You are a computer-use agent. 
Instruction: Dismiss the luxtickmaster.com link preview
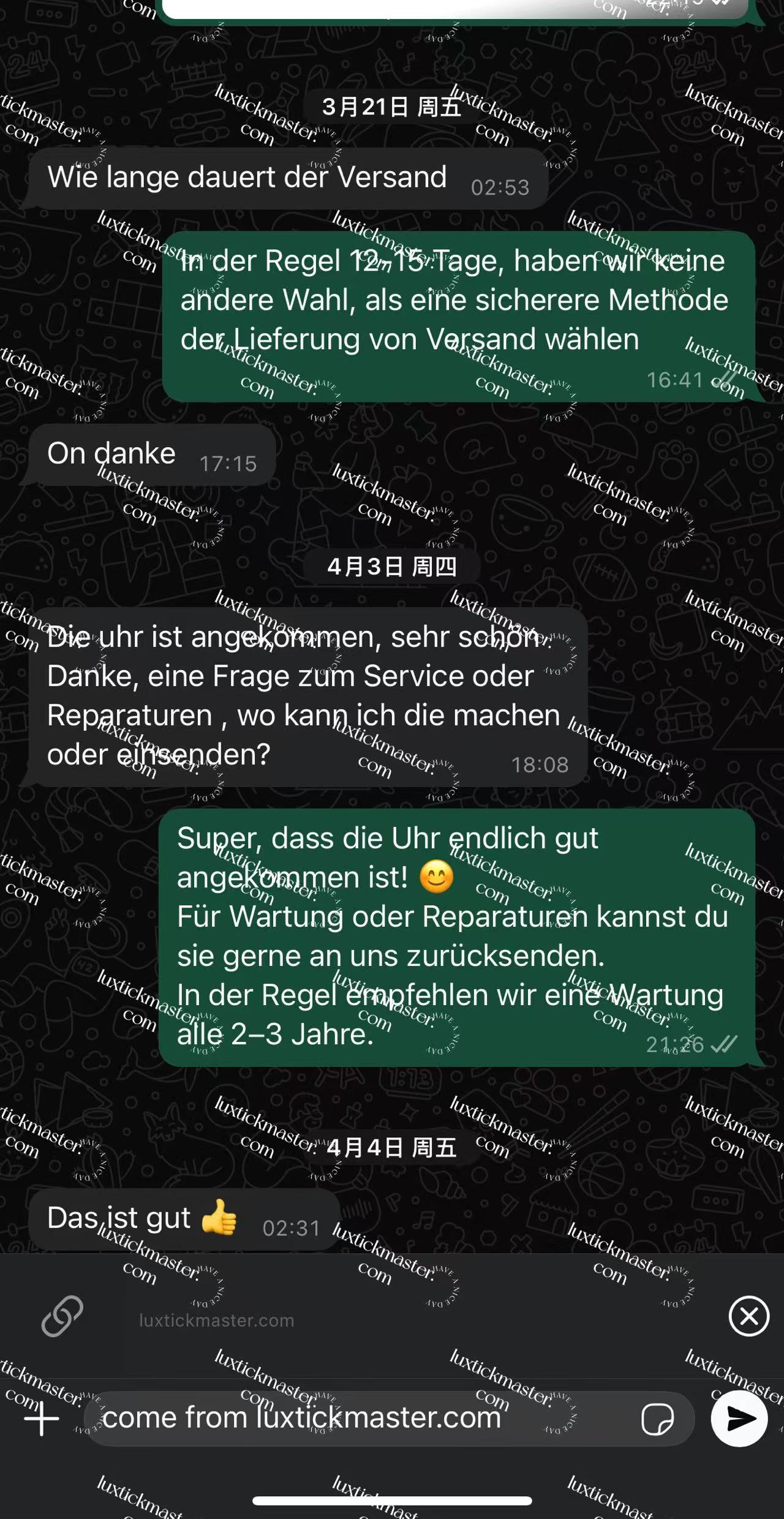click(748, 1316)
